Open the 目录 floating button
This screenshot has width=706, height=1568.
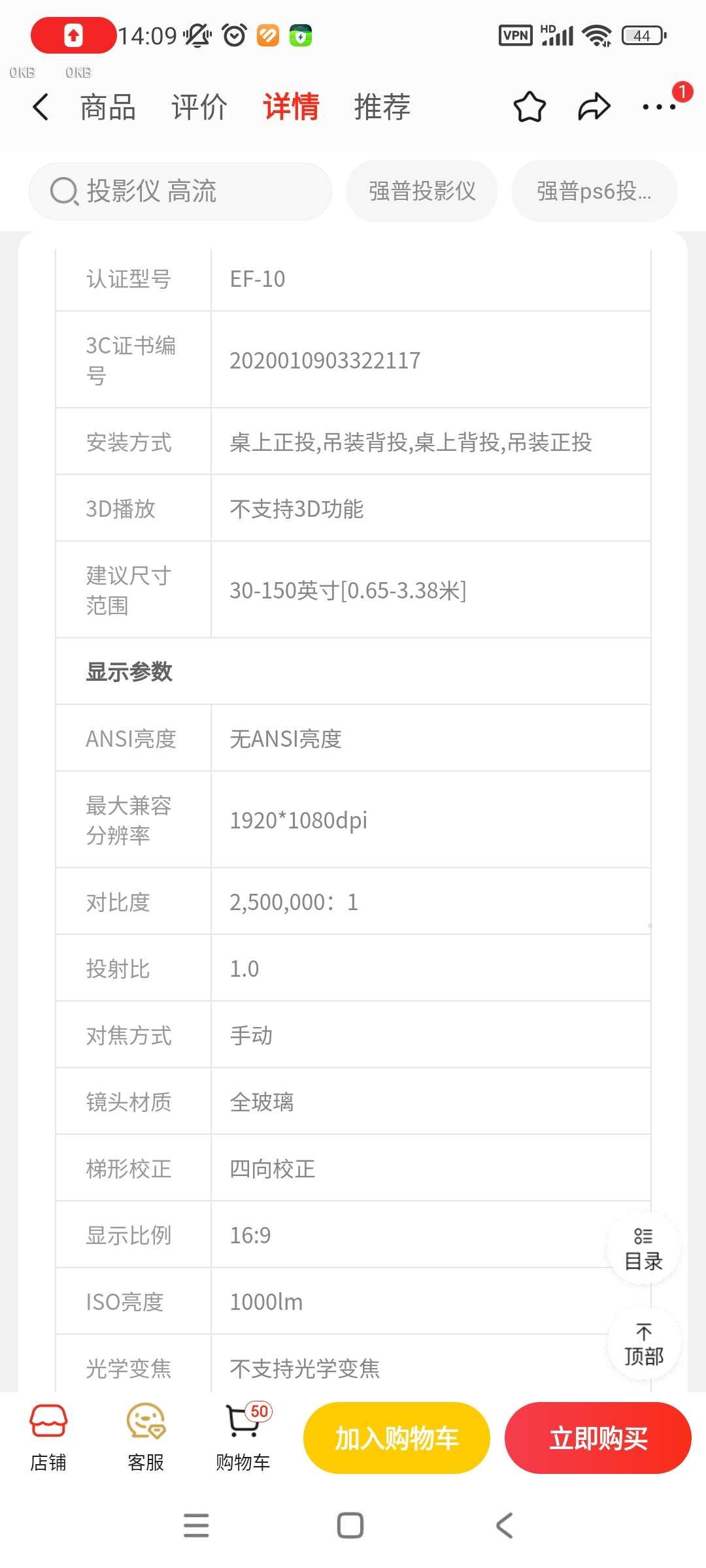point(644,1249)
